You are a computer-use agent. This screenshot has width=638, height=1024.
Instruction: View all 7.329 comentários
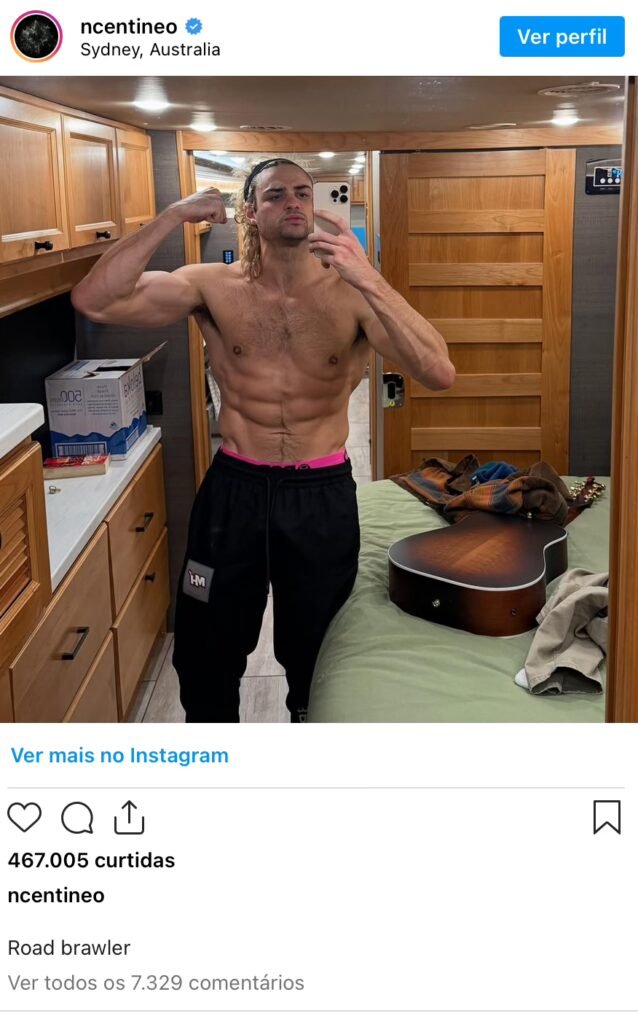click(x=156, y=983)
